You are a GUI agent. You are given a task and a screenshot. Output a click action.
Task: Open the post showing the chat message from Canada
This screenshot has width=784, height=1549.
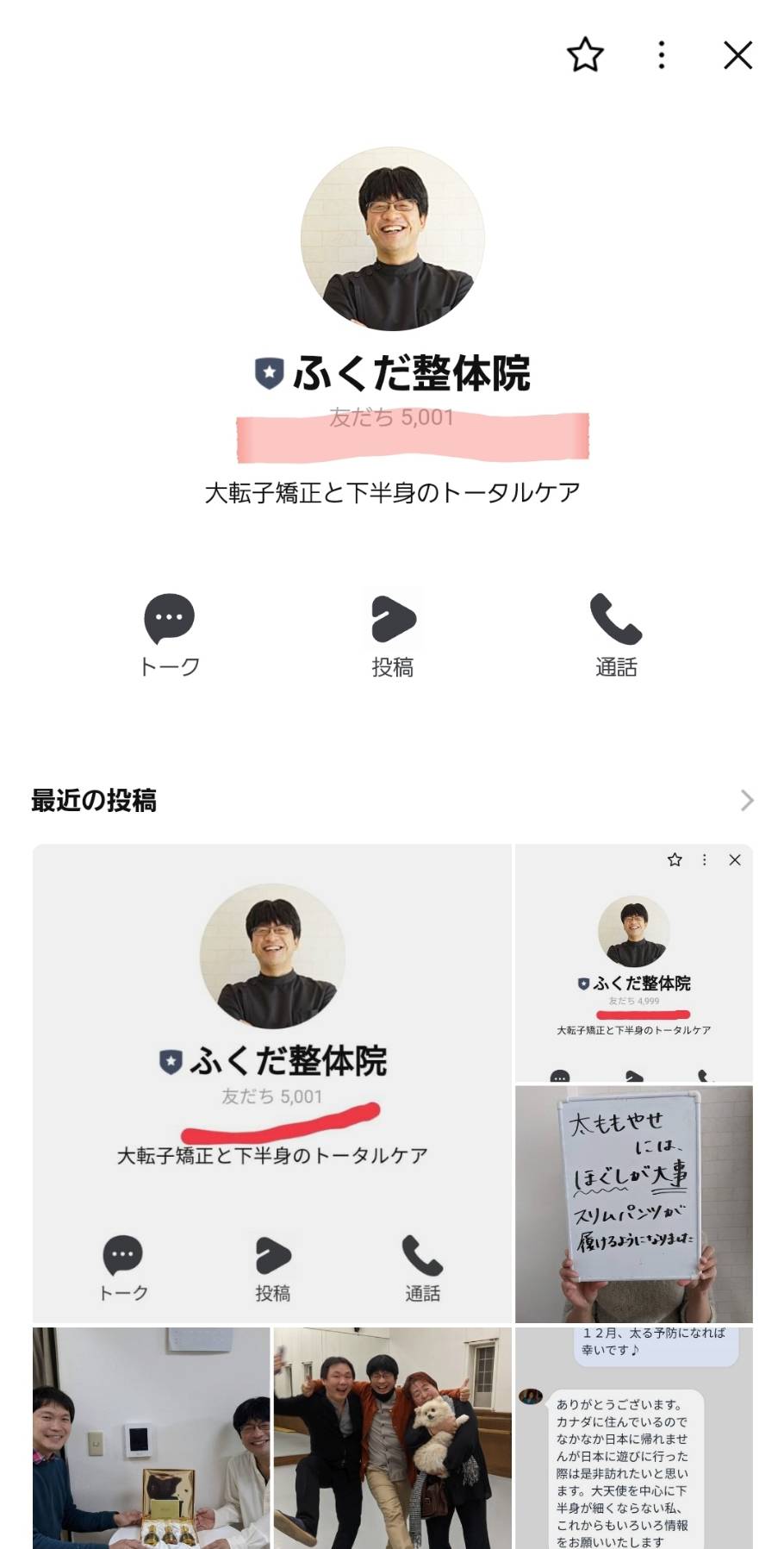[634, 1438]
